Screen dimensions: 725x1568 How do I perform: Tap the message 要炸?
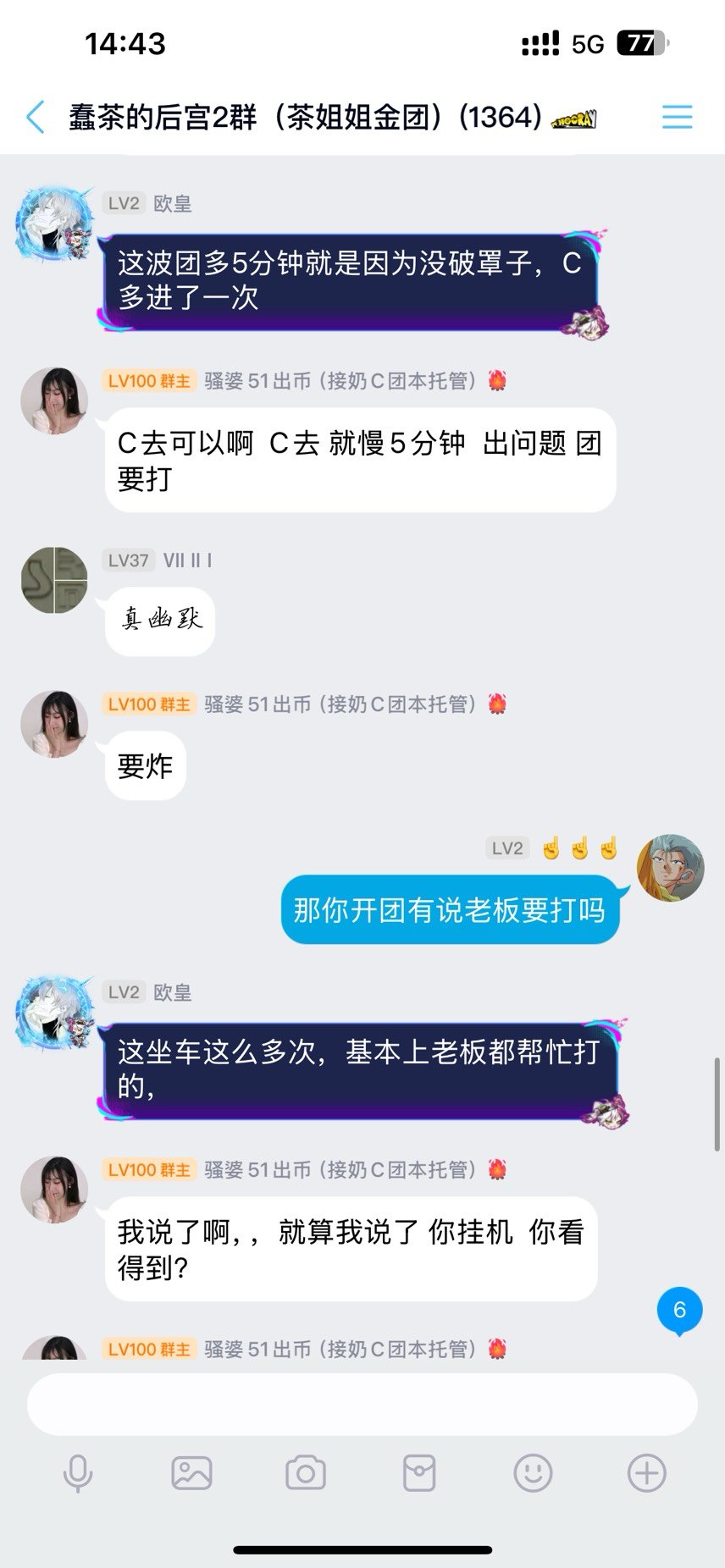pyautogui.click(x=145, y=766)
